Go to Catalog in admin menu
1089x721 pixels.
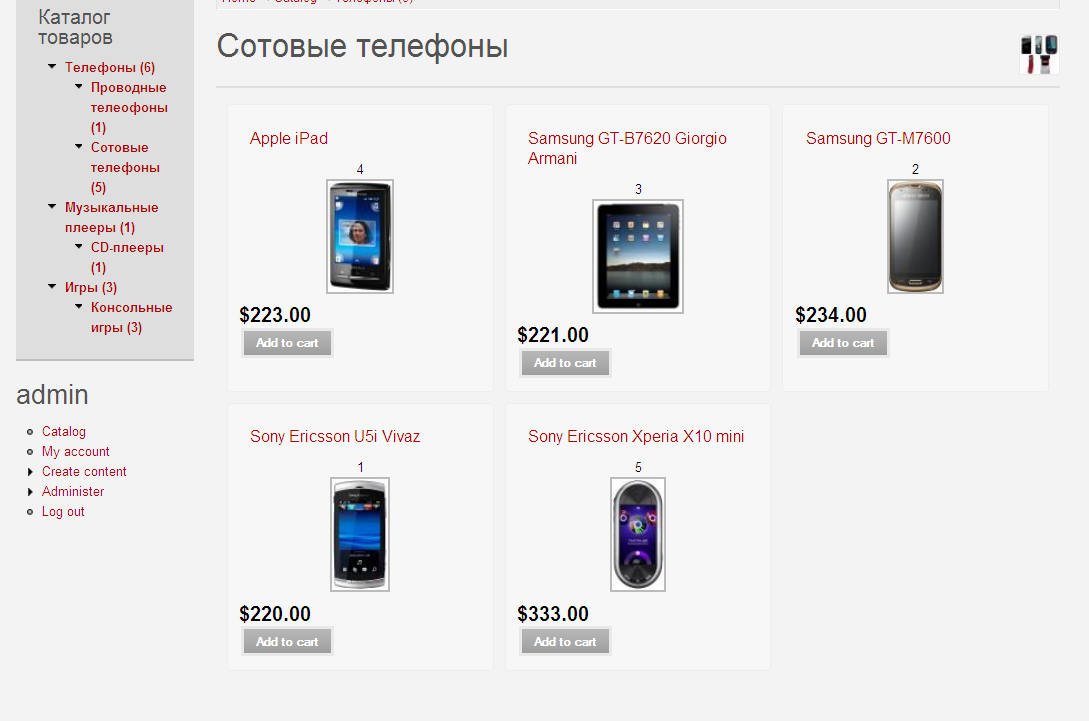64,432
